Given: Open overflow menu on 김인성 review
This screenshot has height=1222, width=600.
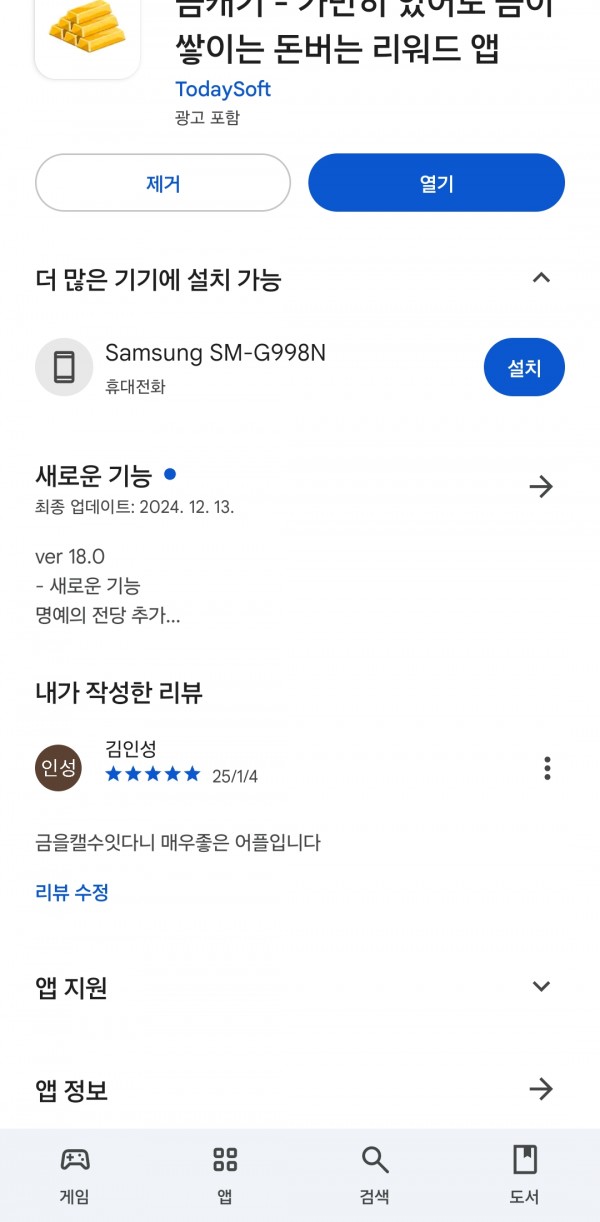Looking at the screenshot, I should [x=547, y=768].
